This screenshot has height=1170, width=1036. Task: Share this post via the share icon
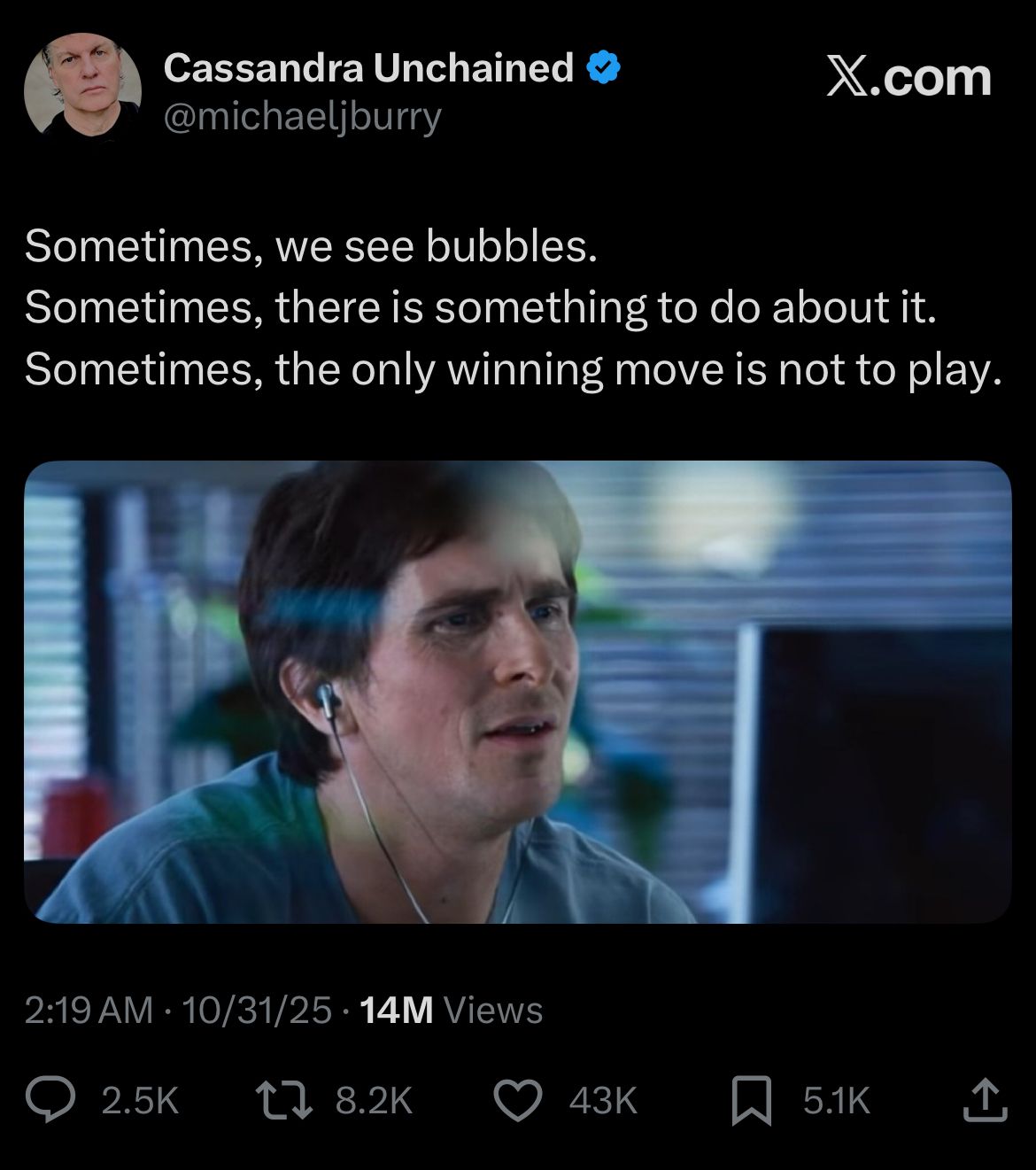click(984, 1101)
